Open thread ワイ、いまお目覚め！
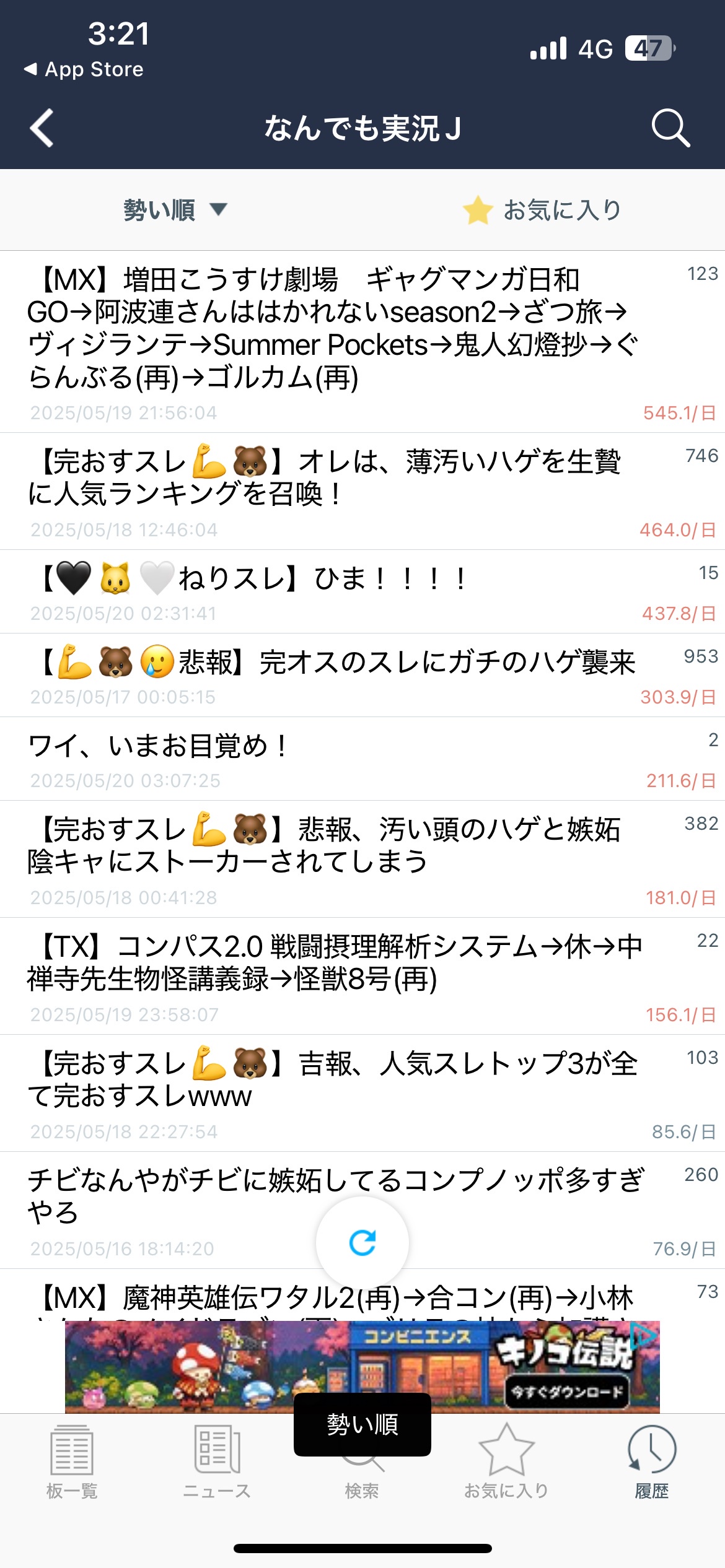725x1568 pixels. point(159,747)
